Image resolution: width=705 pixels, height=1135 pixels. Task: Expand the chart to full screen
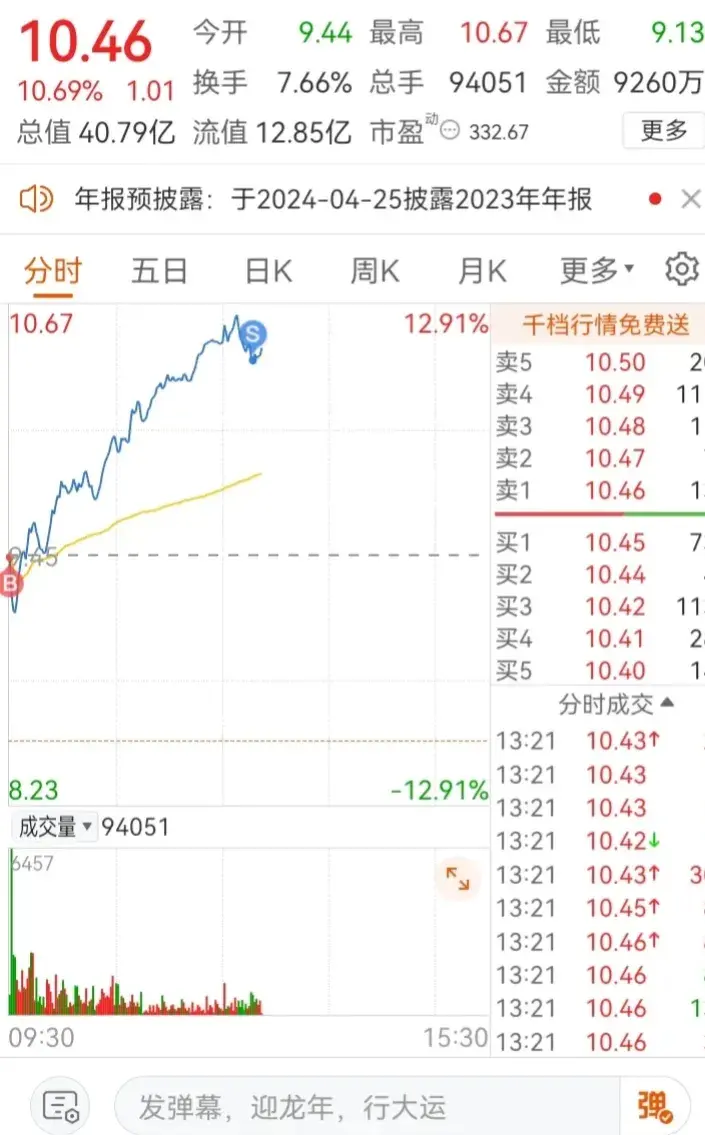[x=458, y=879]
